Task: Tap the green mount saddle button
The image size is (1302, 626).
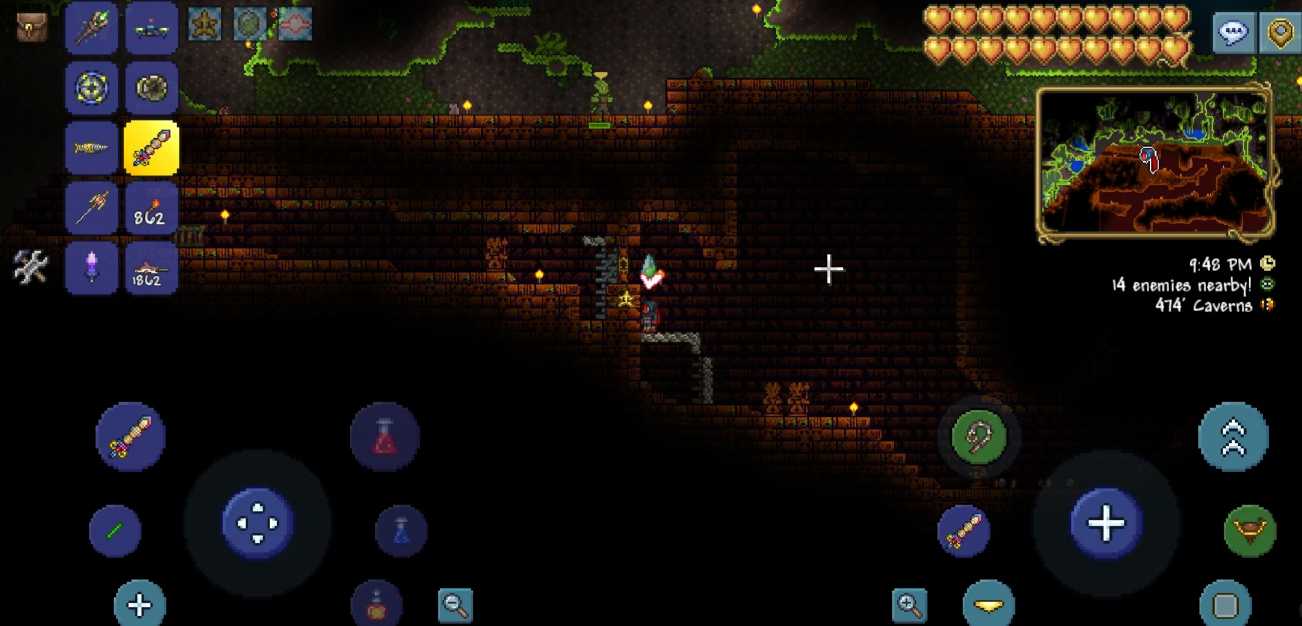Action: coord(1249,530)
